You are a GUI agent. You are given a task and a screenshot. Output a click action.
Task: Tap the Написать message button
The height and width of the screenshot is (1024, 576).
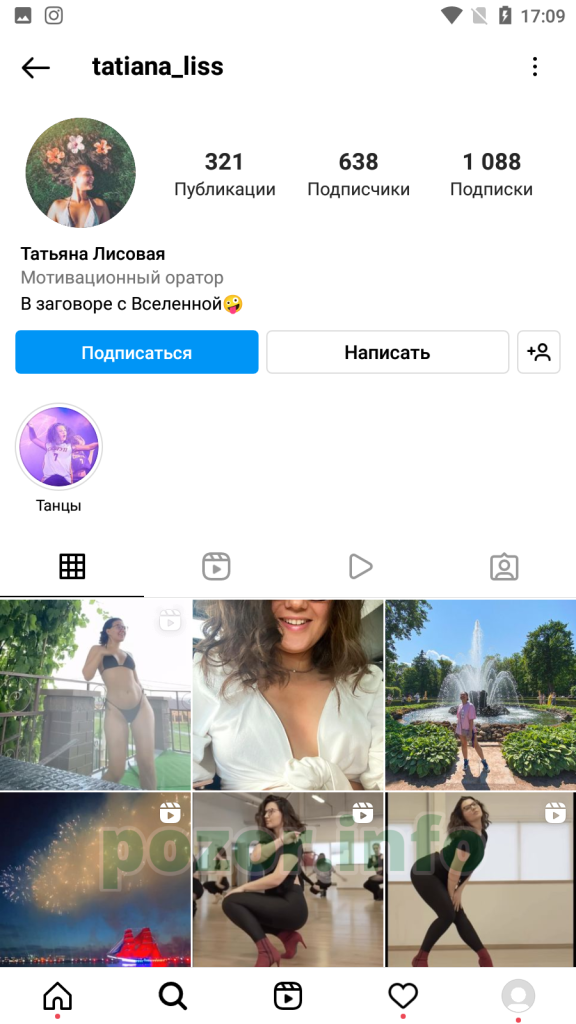(x=387, y=352)
